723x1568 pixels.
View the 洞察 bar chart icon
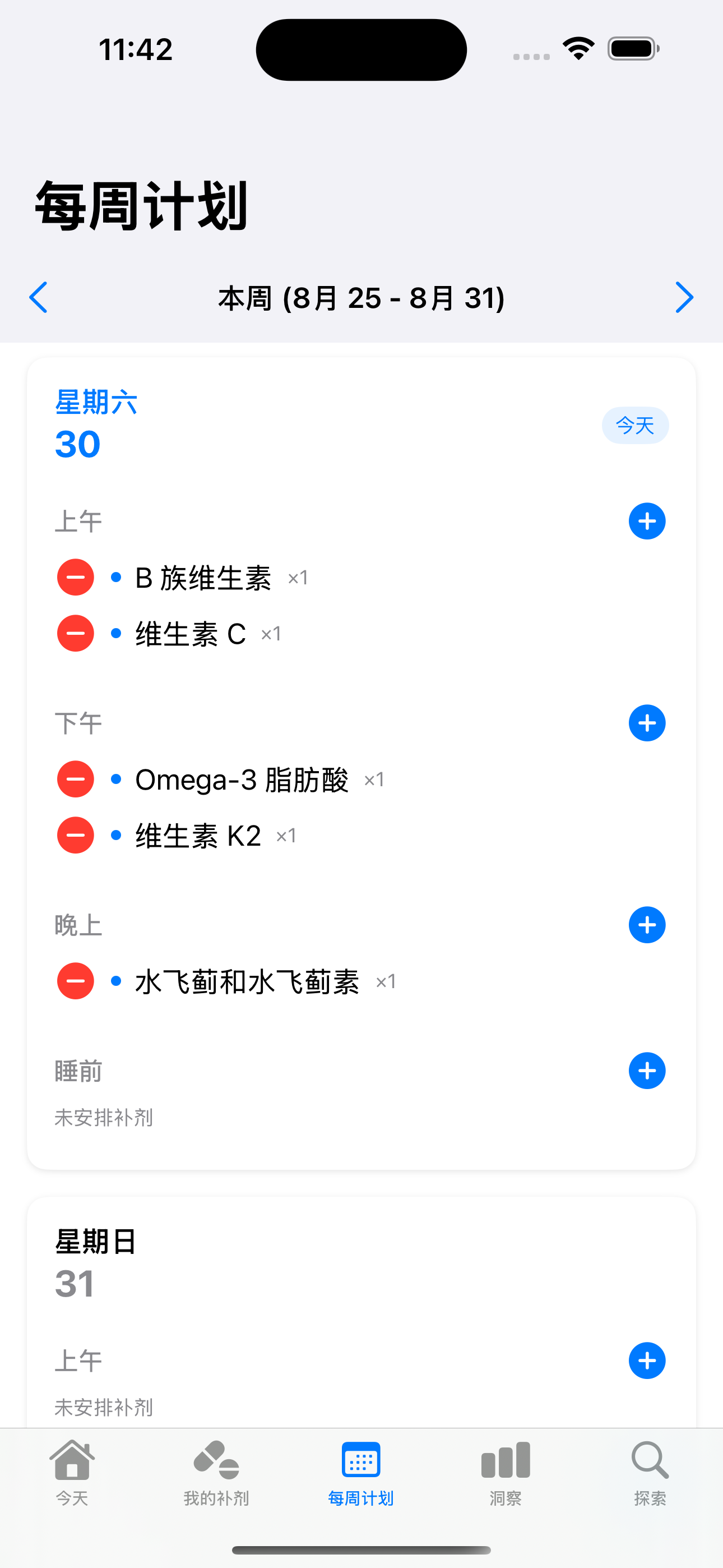[x=505, y=1461]
